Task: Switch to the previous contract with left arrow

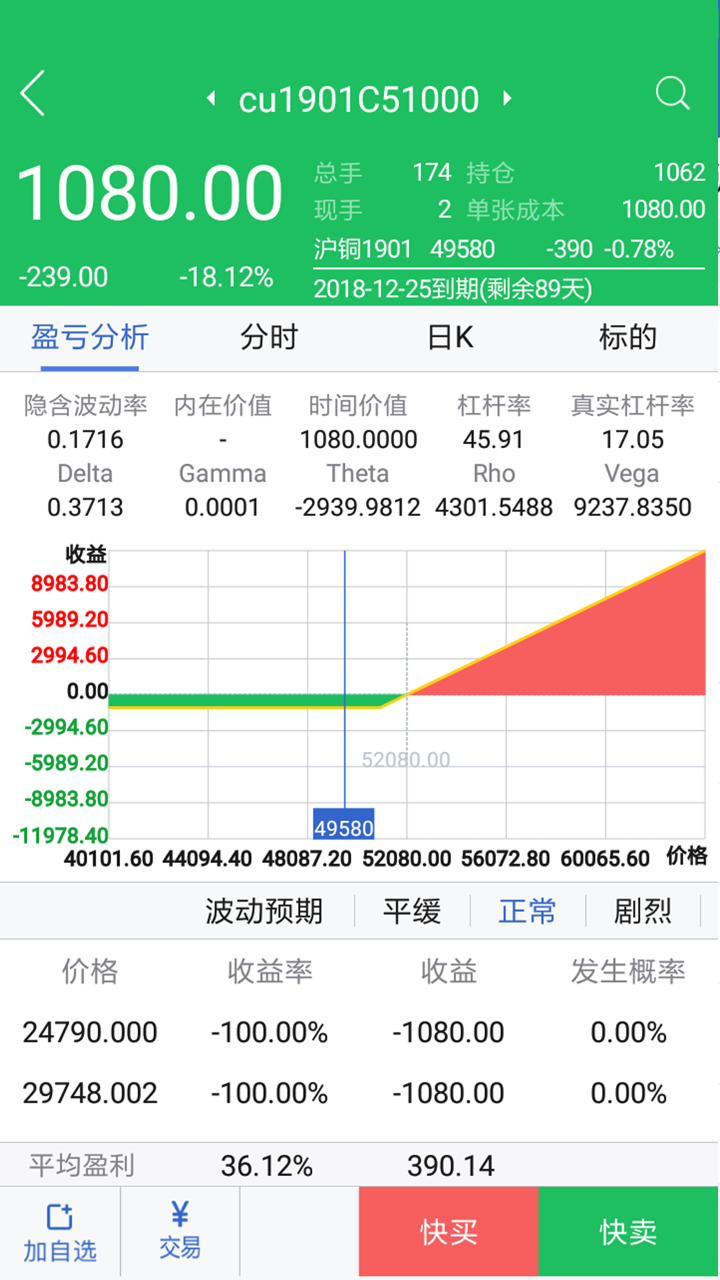Action: click(211, 99)
